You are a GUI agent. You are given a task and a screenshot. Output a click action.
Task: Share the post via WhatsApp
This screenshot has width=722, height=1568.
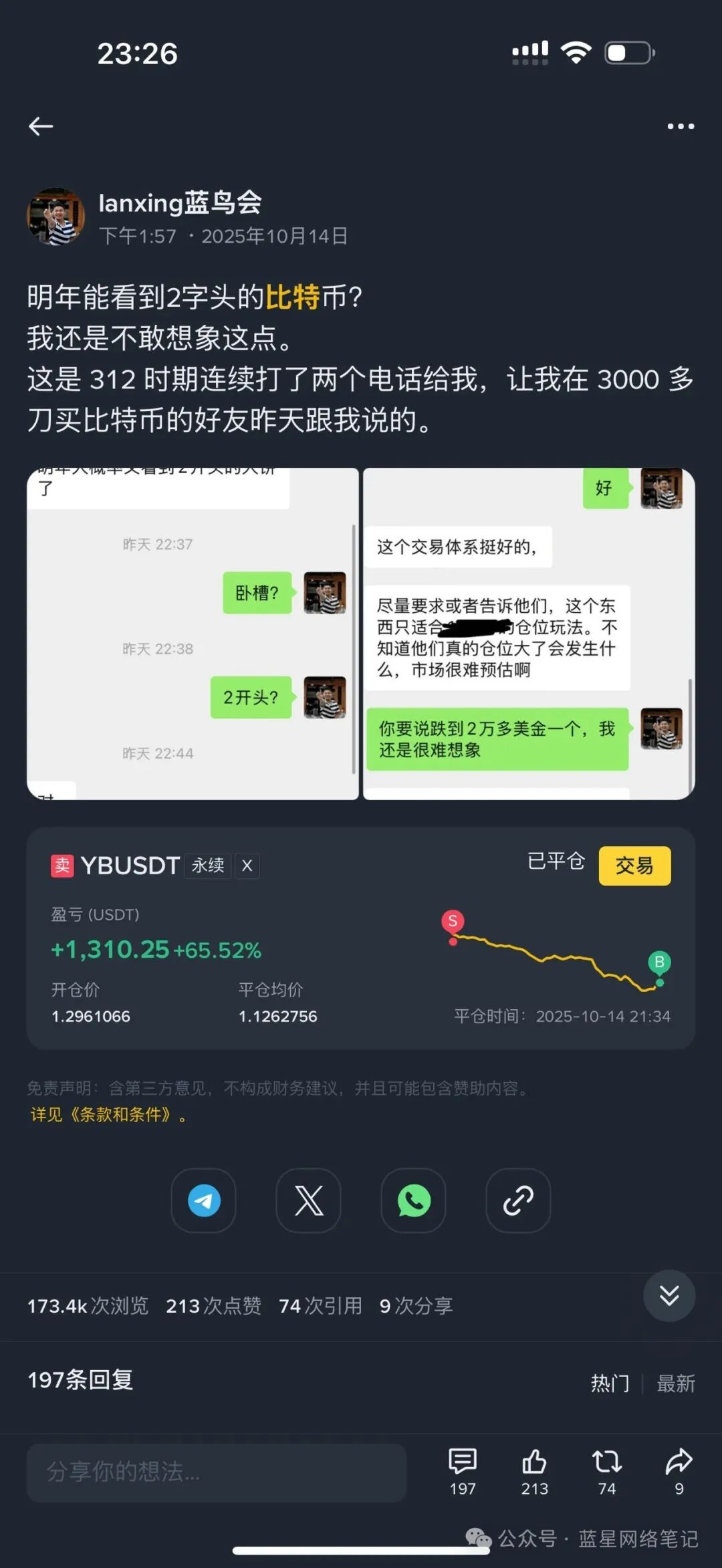[412, 1201]
